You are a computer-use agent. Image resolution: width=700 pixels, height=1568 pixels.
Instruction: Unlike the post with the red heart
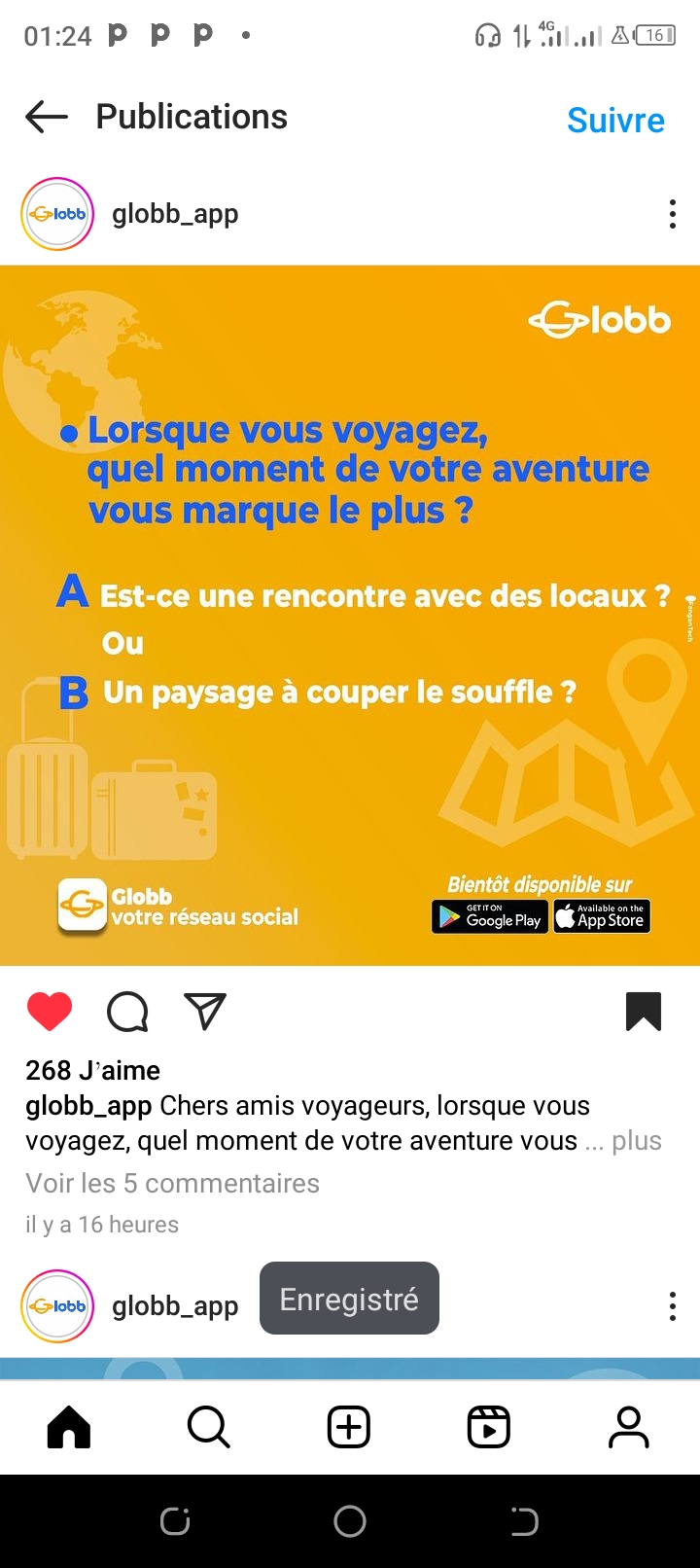[50, 1012]
